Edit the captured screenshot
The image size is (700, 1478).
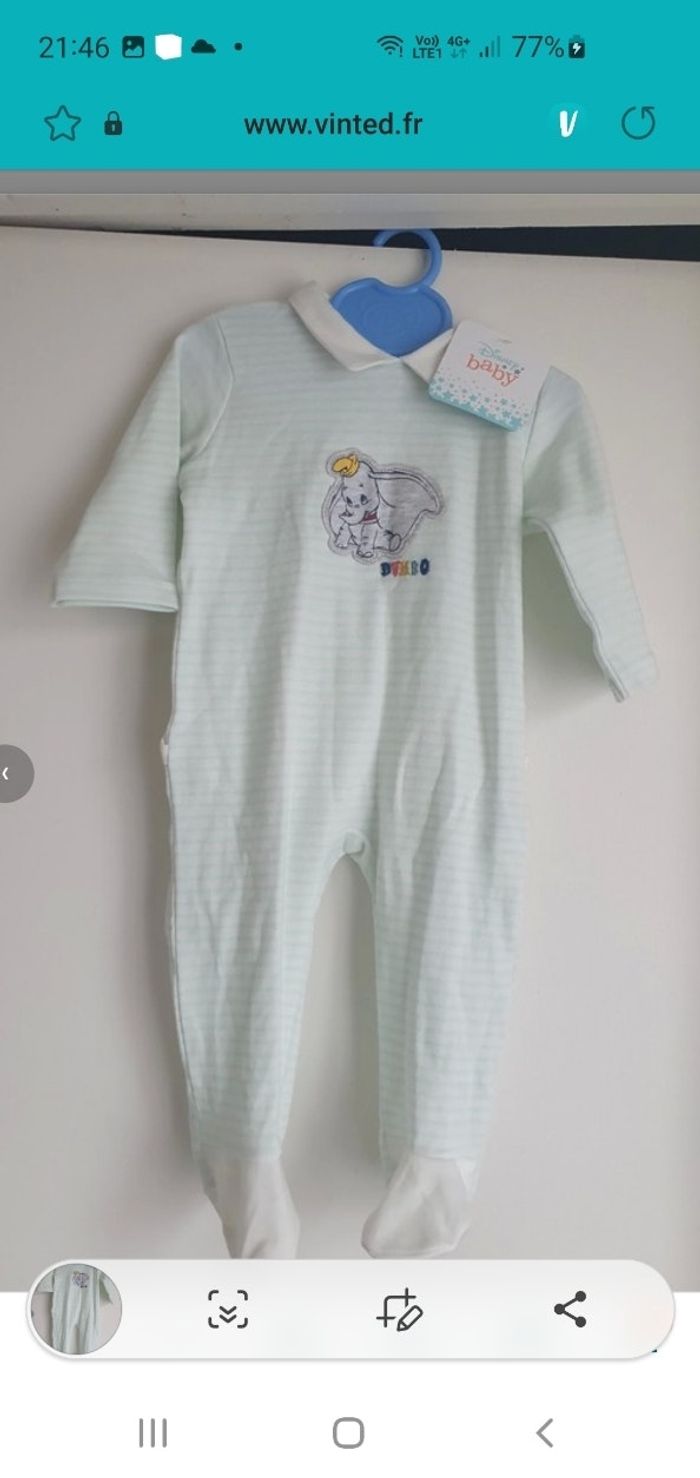[x=401, y=1309]
